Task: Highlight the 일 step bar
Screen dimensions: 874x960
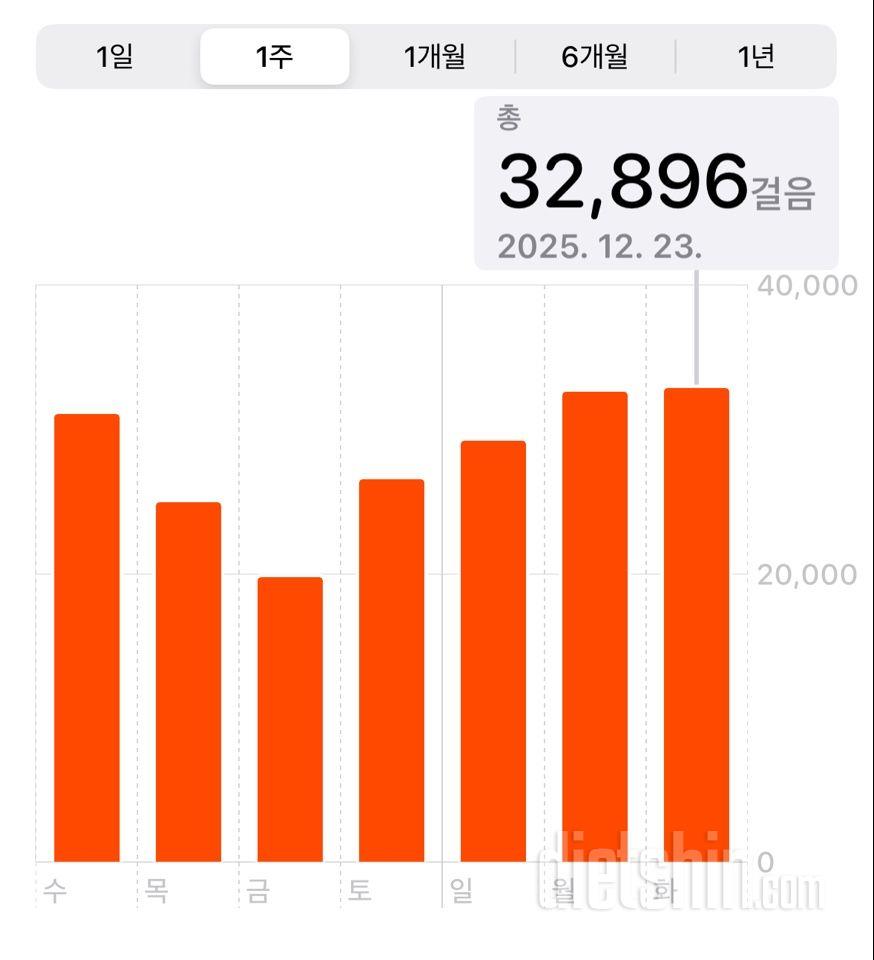Action: coord(493,651)
